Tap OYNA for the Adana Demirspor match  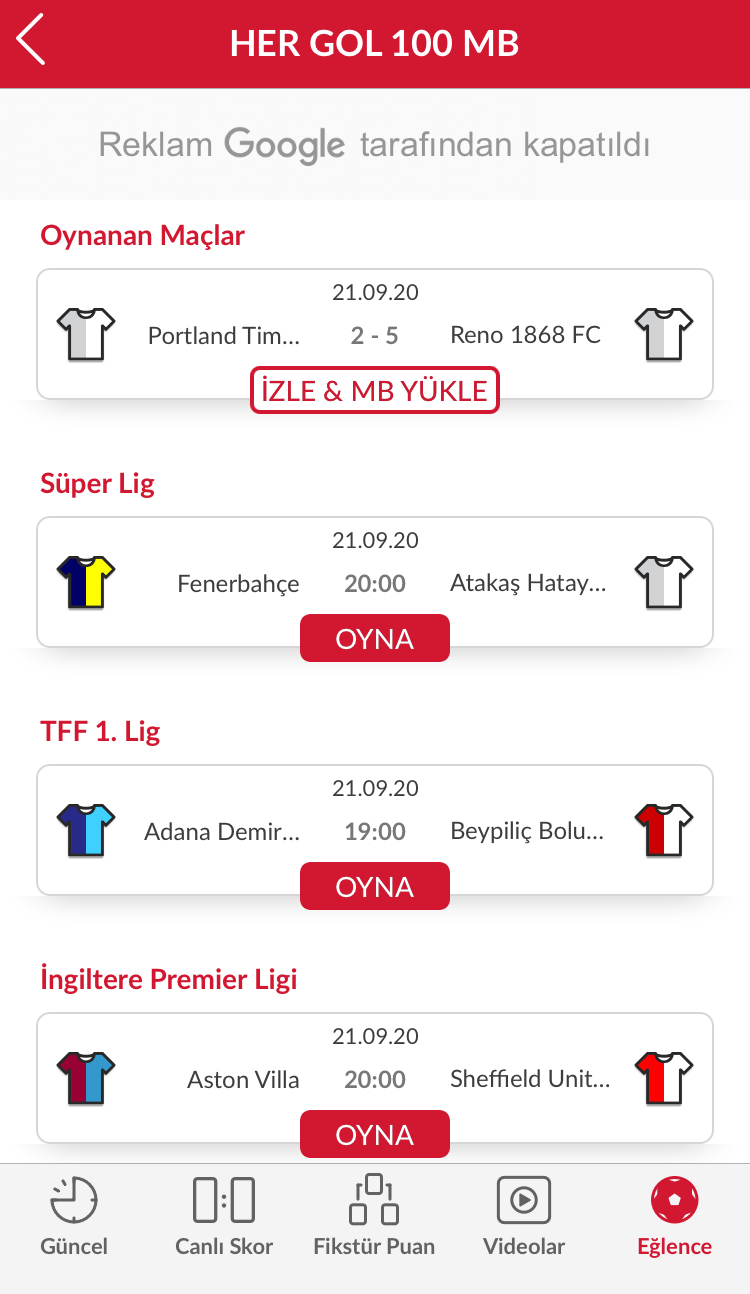click(374, 886)
